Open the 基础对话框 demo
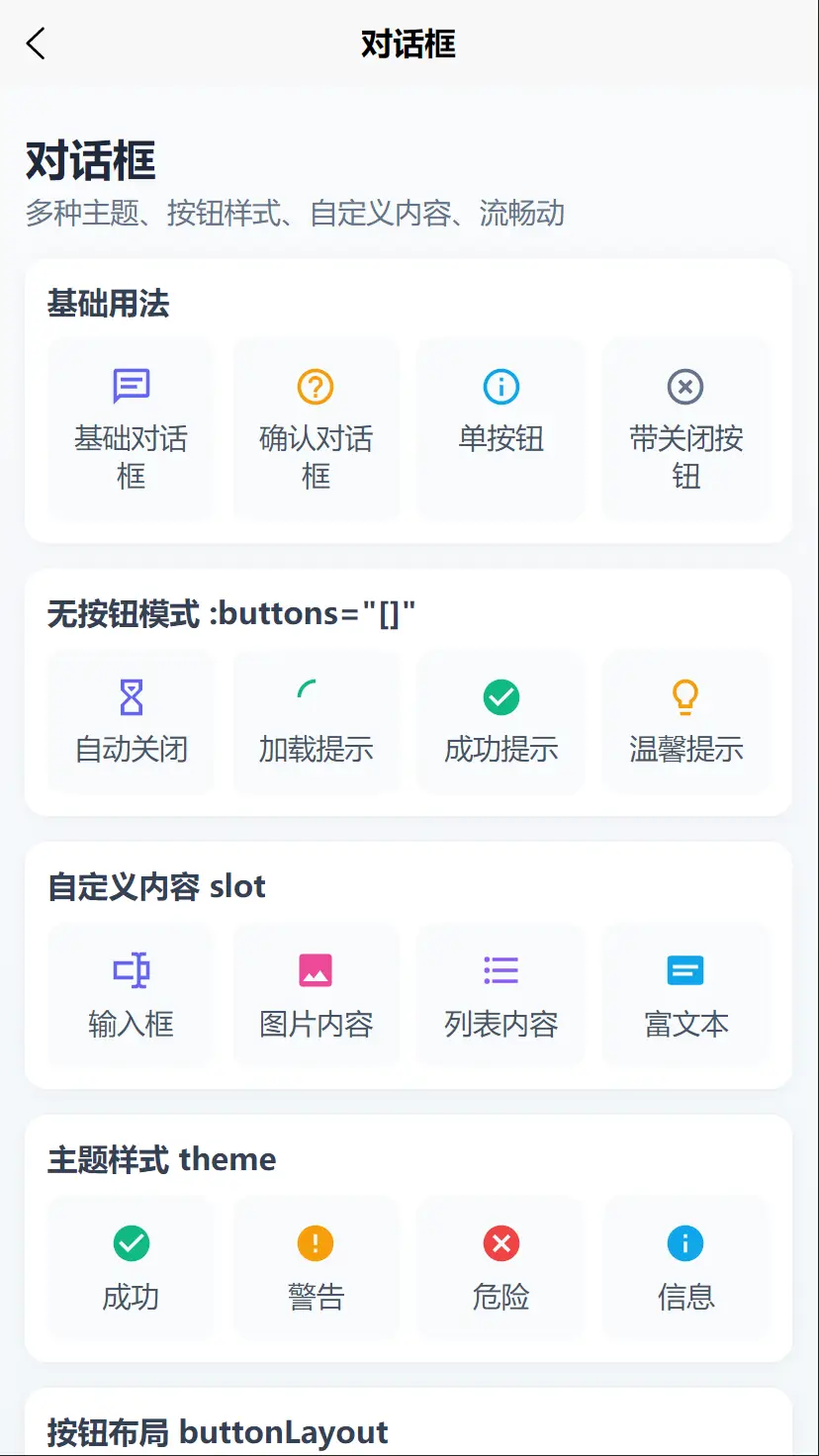The width and height of the screenshot is (819, 1456). (x=131, y=428)
